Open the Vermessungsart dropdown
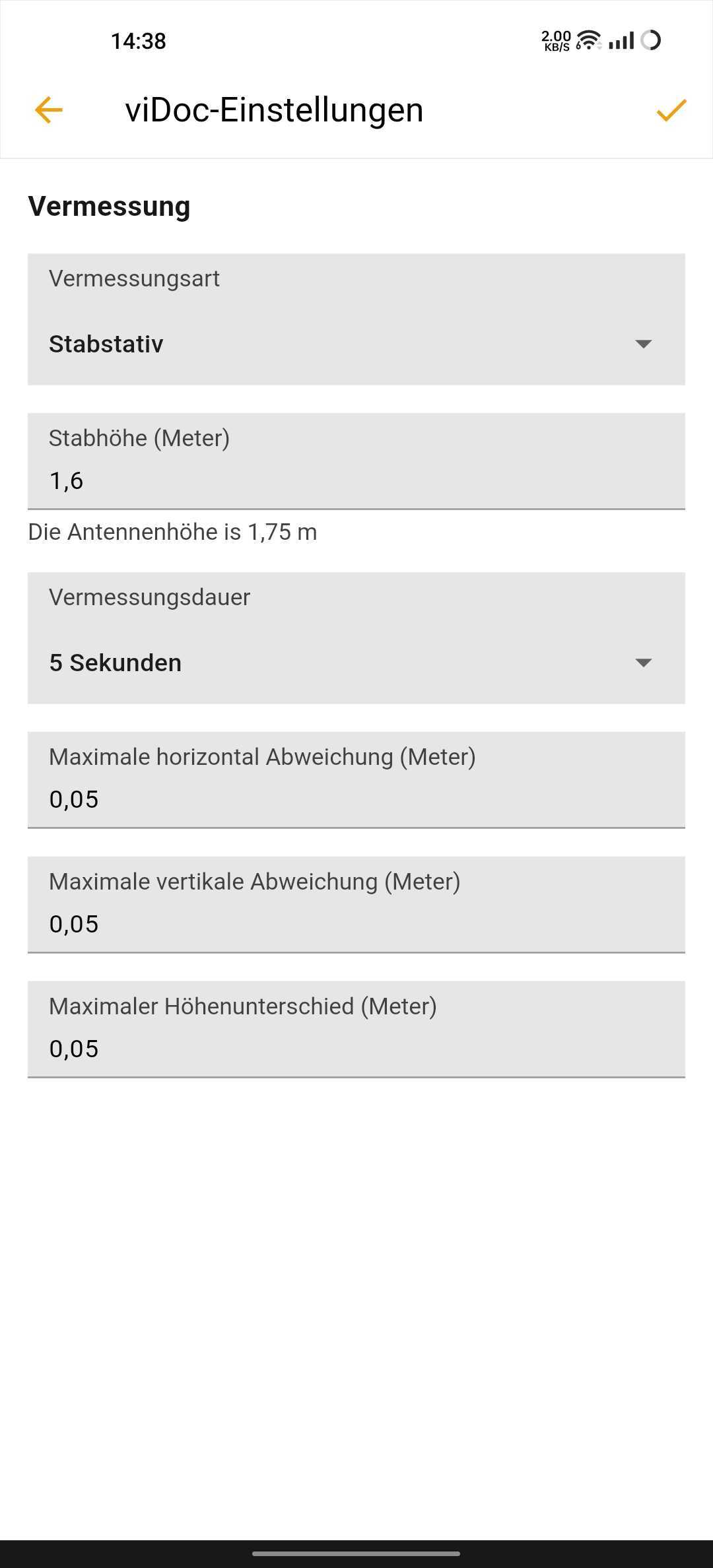 356,319
